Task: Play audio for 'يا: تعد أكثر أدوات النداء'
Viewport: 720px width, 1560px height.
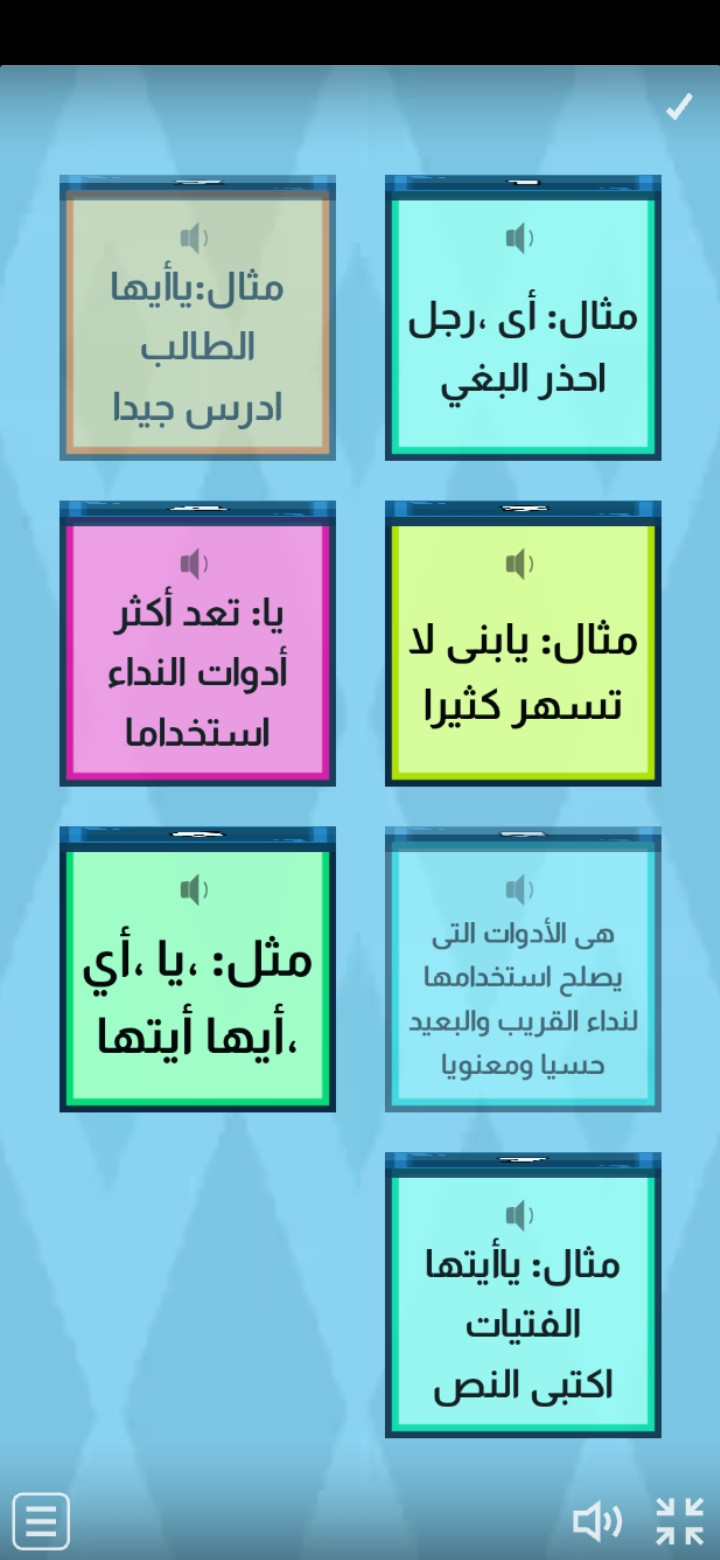Action: tap(194, 564)
